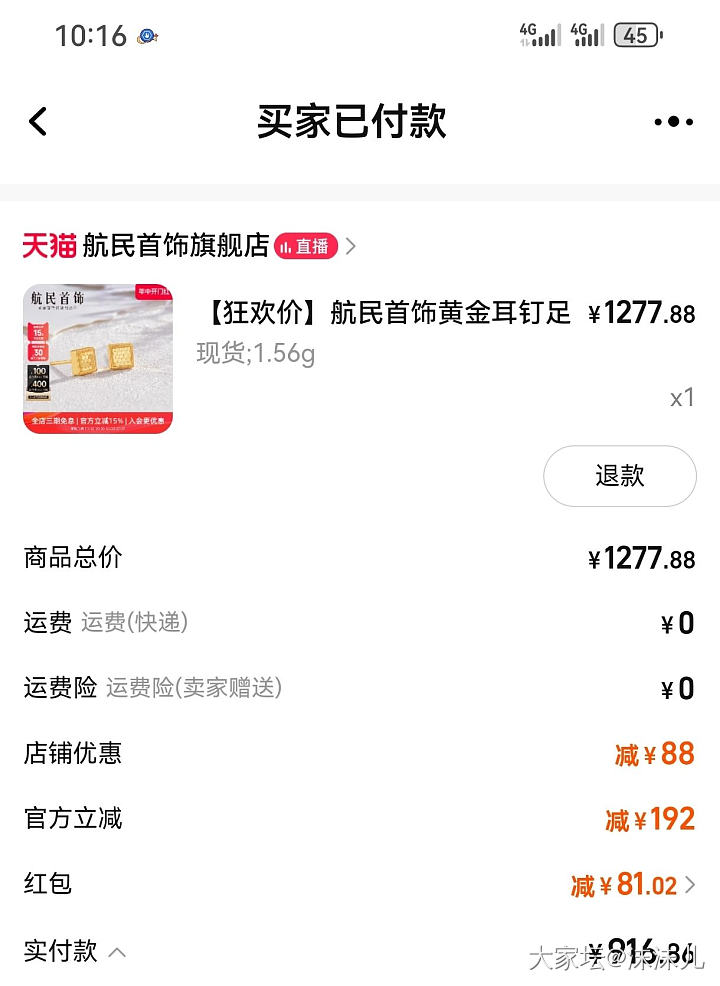Go back from the 买家已付款 page
720x986 pixels.
38,122
